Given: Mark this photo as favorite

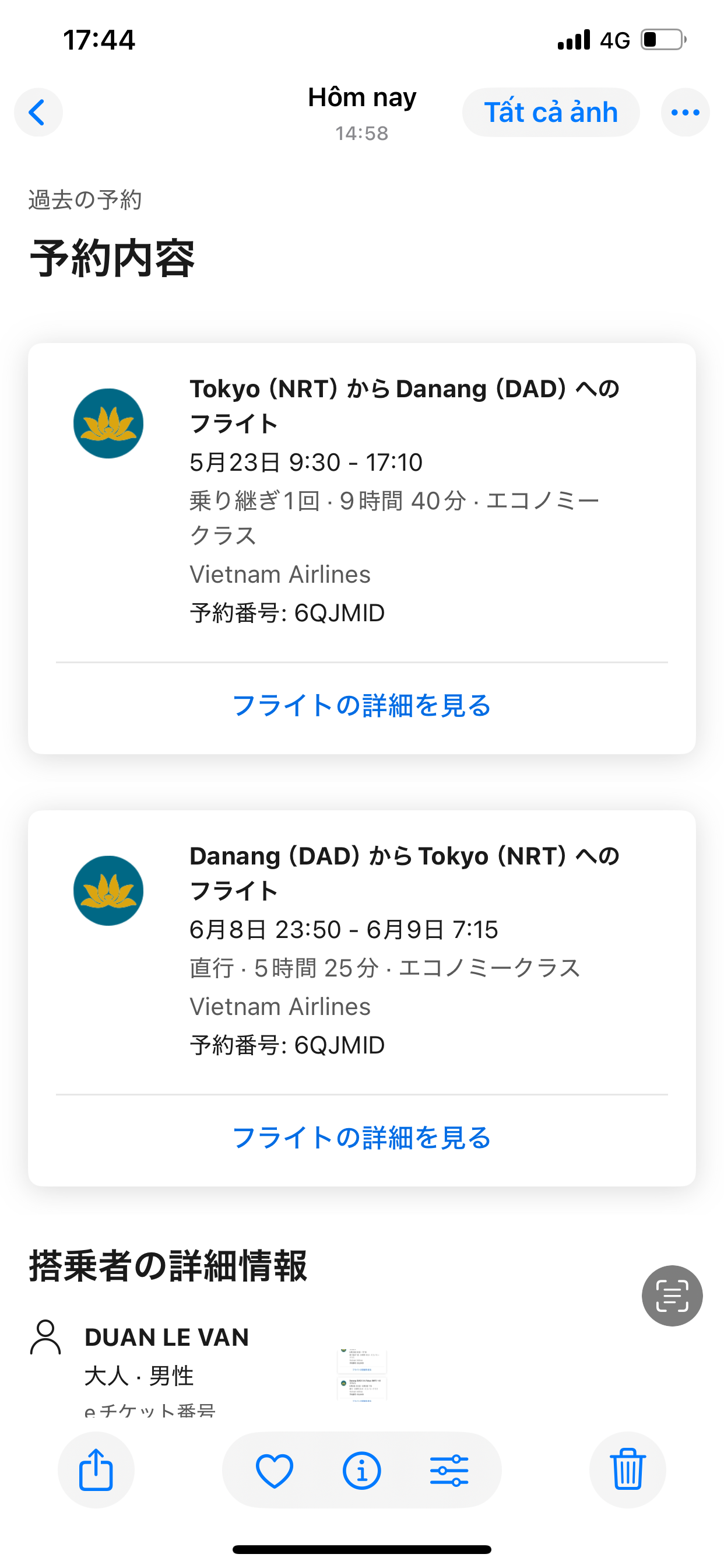Looking at the screenshot, I should [275, 1469].
